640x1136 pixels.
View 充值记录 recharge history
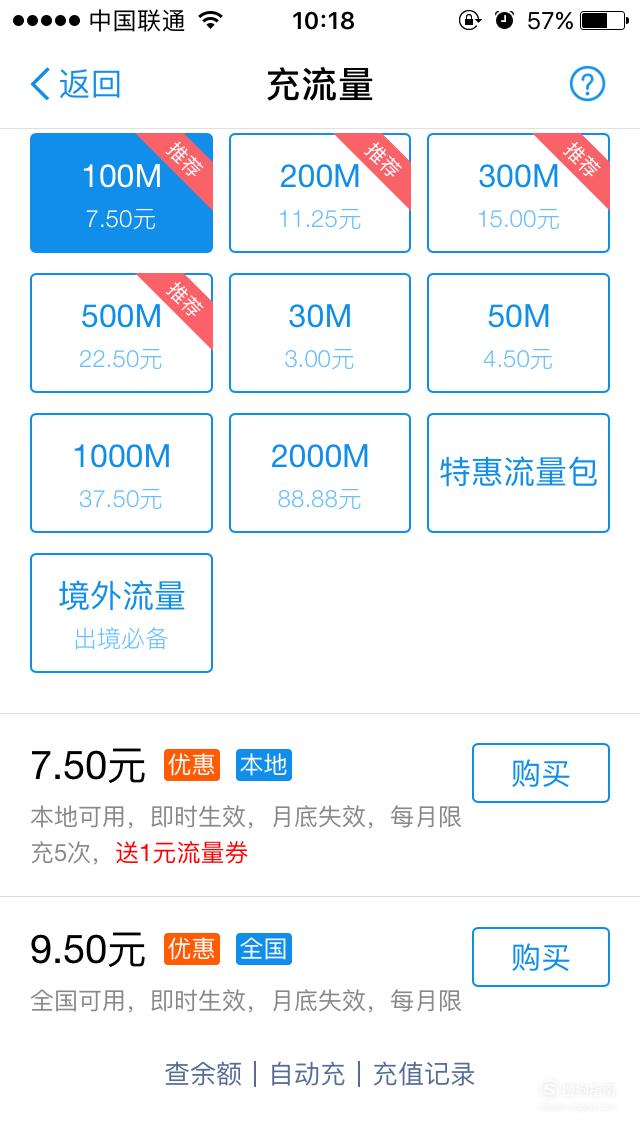424,1074
